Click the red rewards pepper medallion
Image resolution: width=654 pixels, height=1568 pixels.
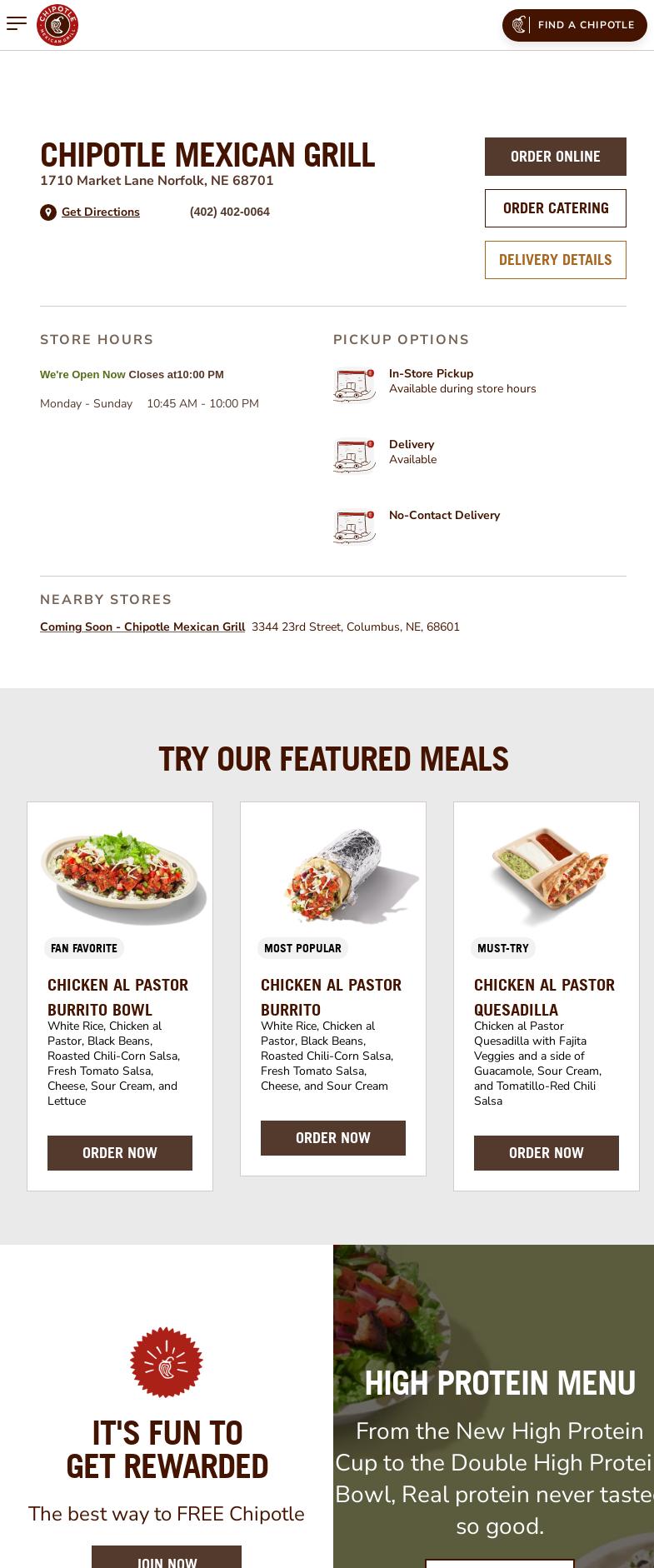[167, 1362]
